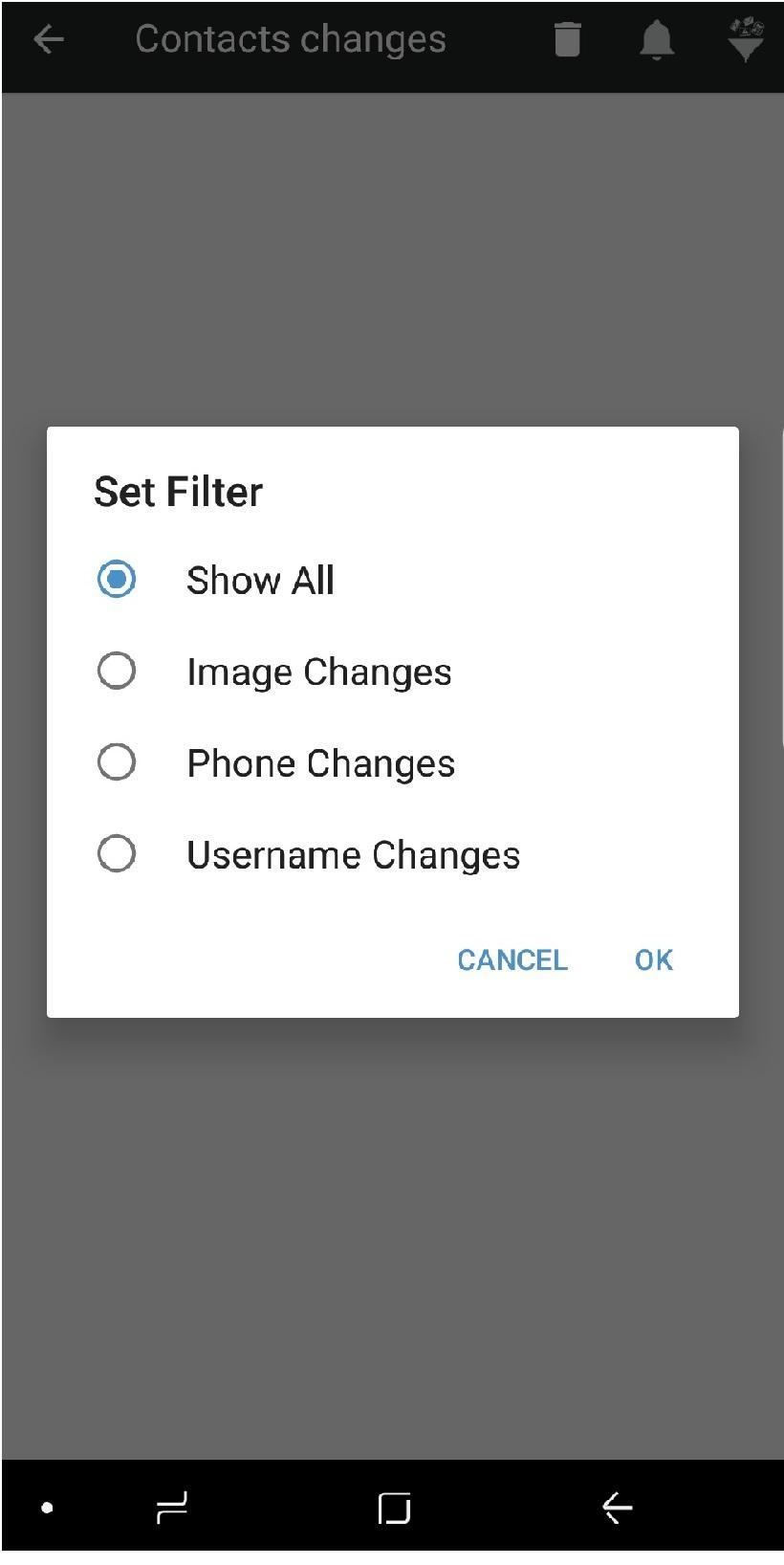Select the Show All filter option
784x1565 pixels.
point(117,580)
